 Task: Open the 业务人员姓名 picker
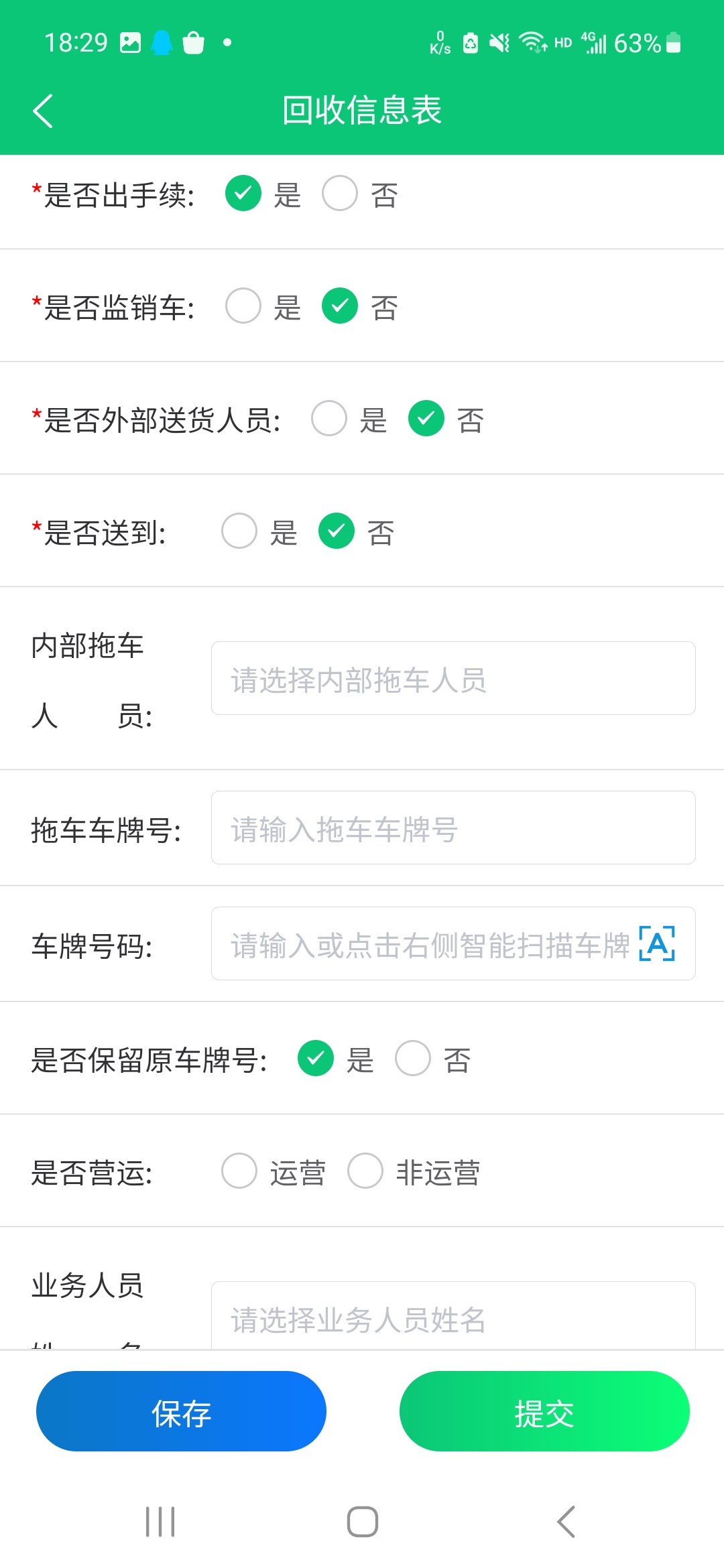click(x=453, y=1315)
